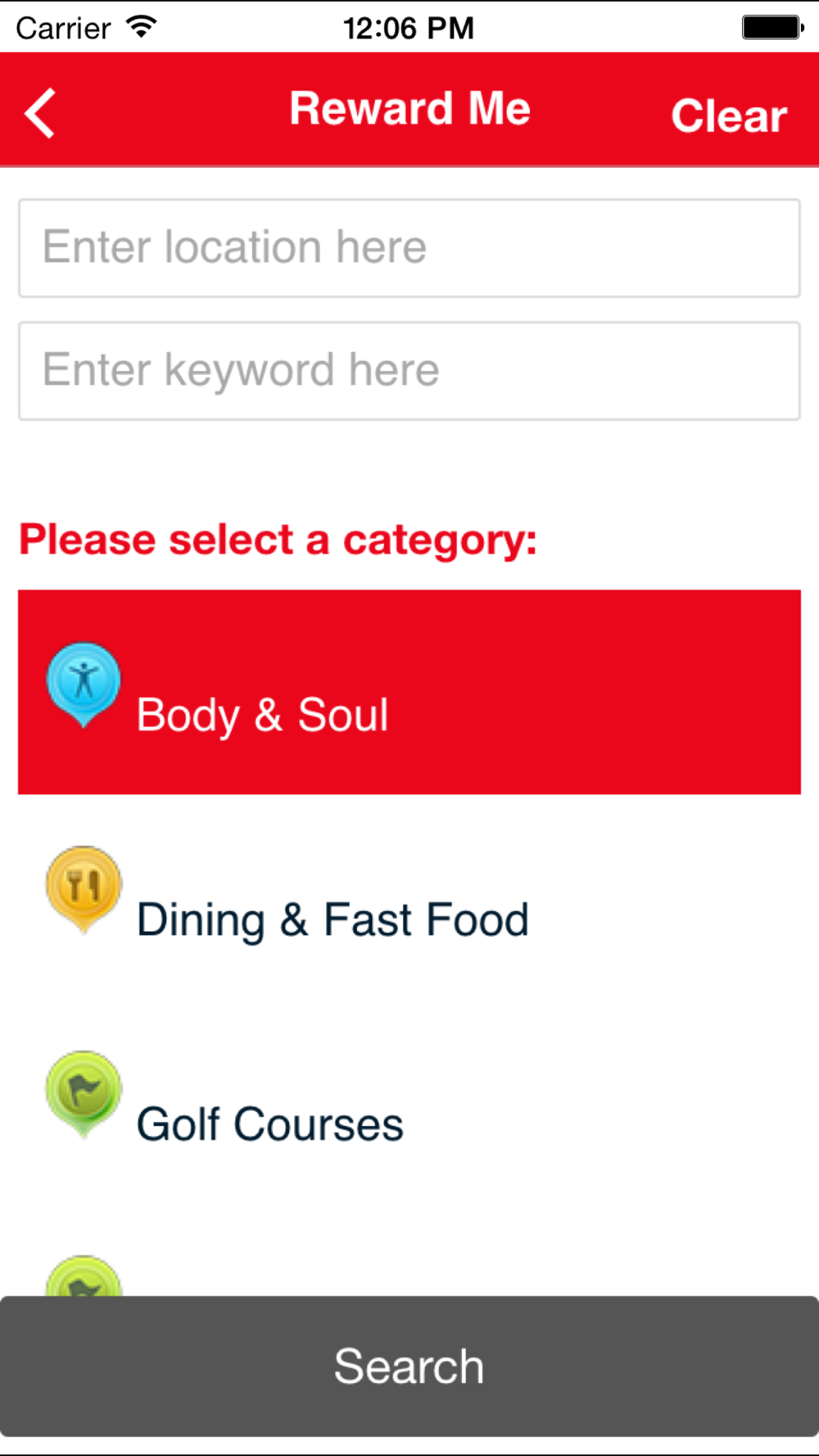The image size is (819, 1456).
Task: Focus the Enter keyword here field
Action: [409, 371]
